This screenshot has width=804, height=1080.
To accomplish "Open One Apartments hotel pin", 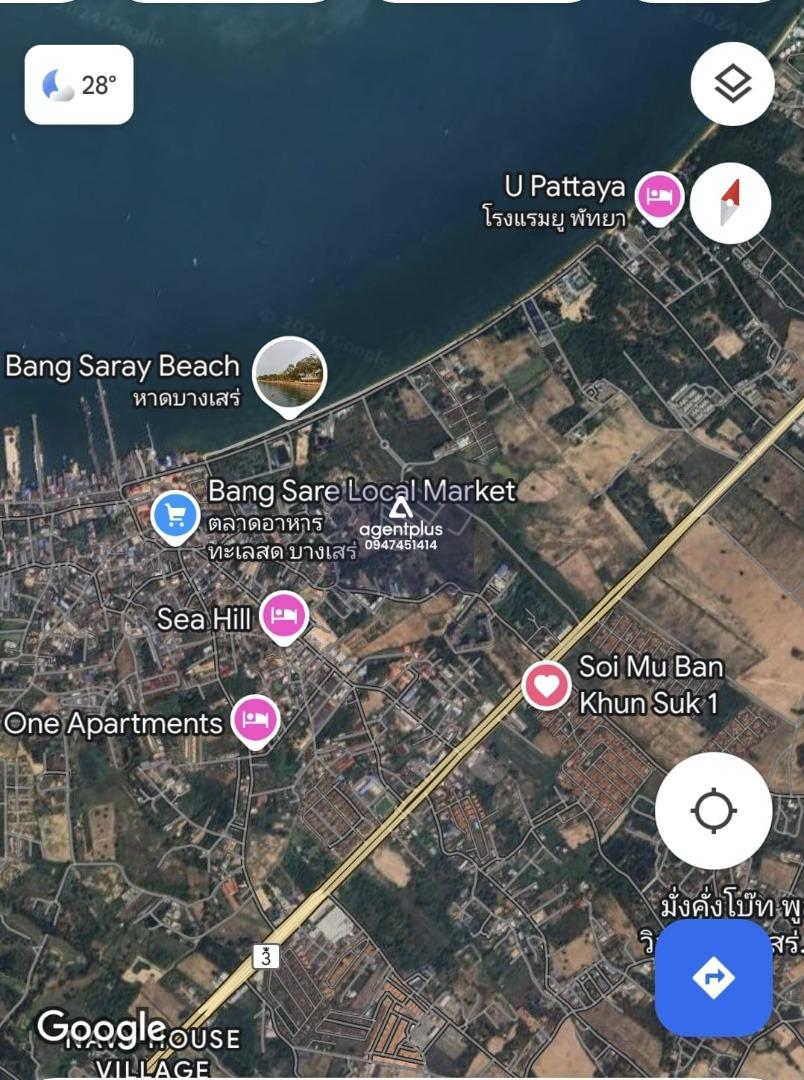I will (x=256, y=720).
